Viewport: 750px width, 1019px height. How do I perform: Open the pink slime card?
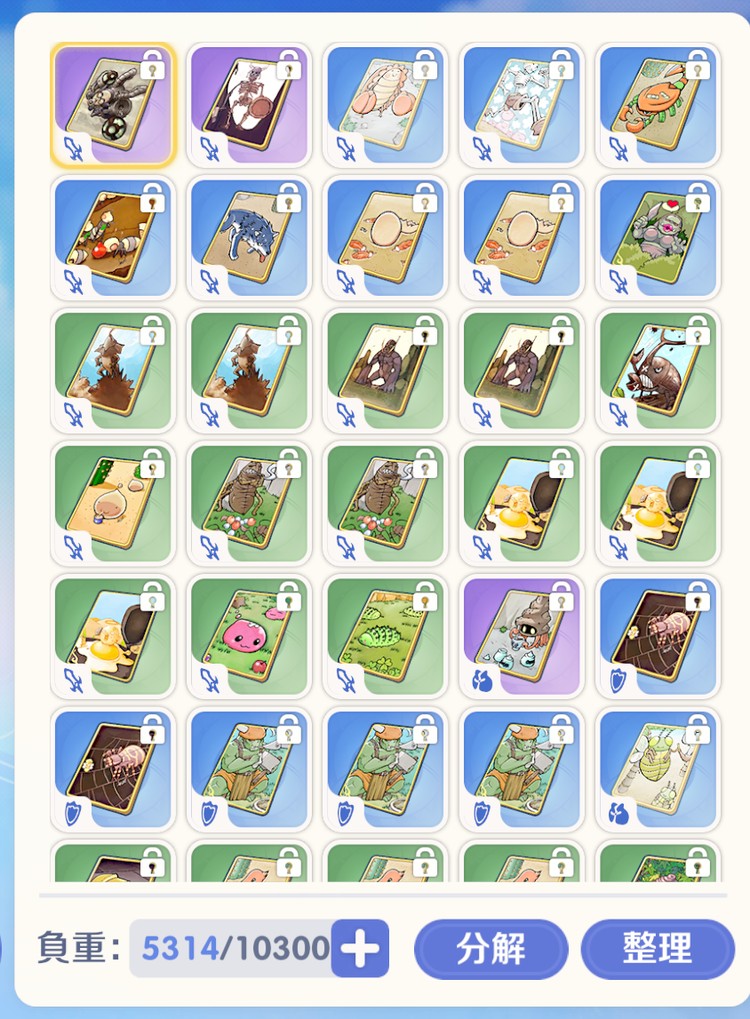pos(249,636)
